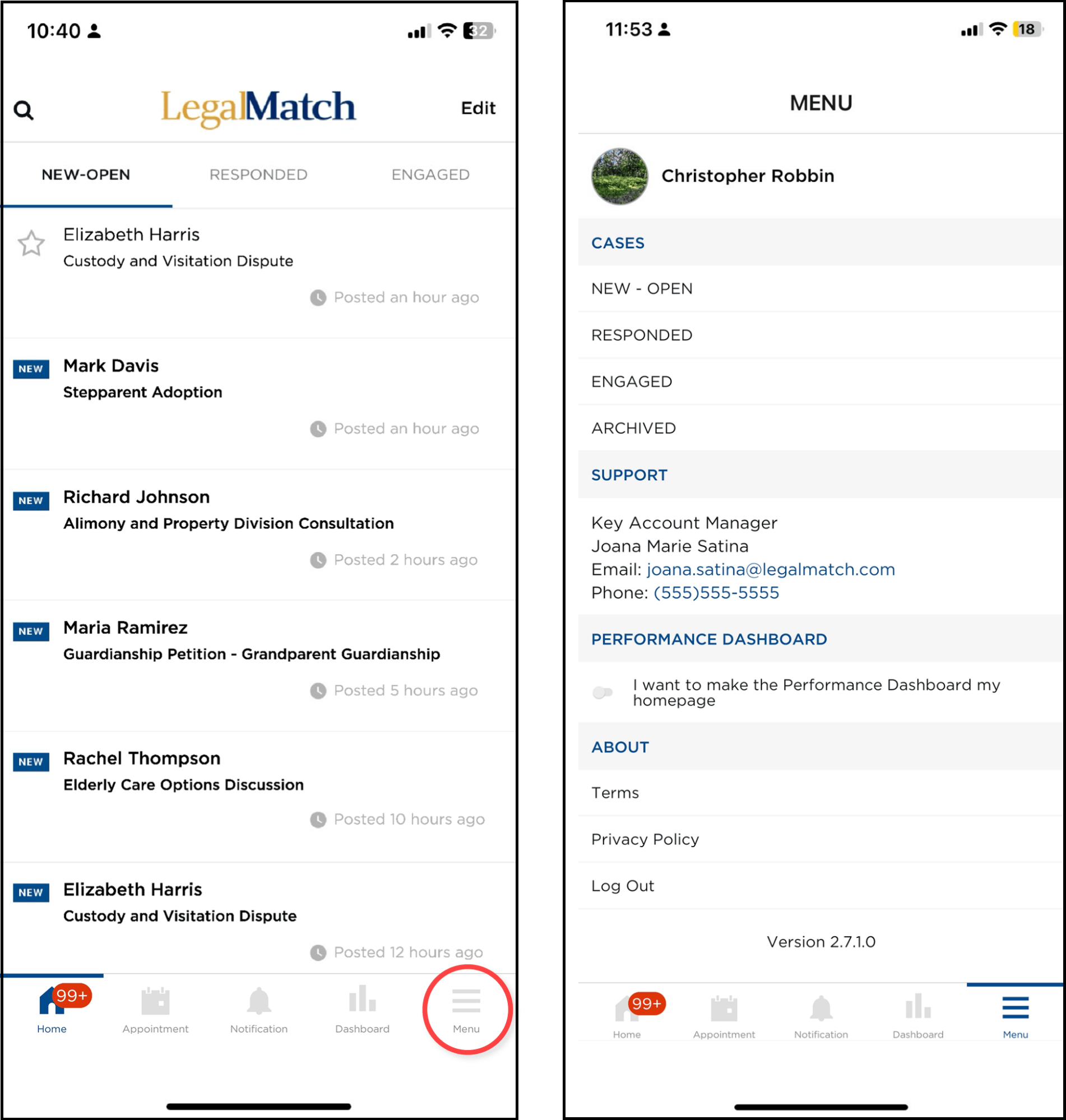Open Christopher Robbin's profile row
The width and height of the screenshot is (1066, 1120).
(747, 176)
